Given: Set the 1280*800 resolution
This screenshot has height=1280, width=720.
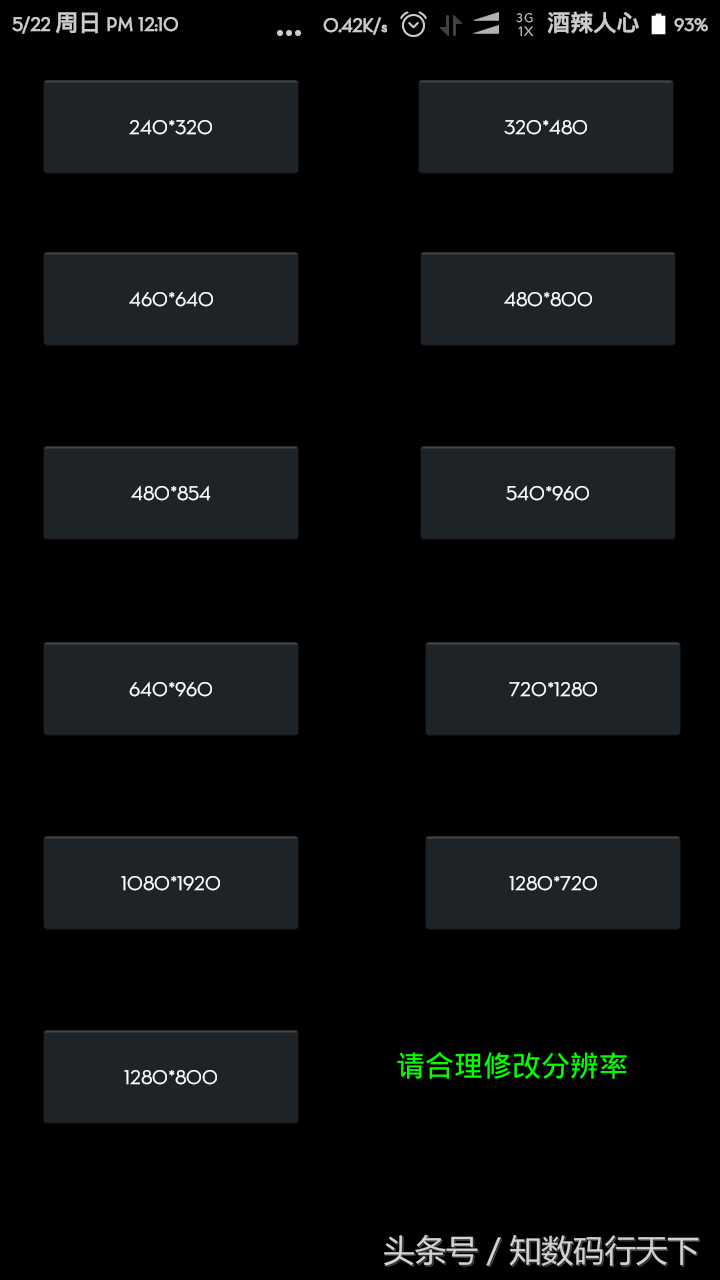Looking at the screenshot, I should coord(170,1077).
